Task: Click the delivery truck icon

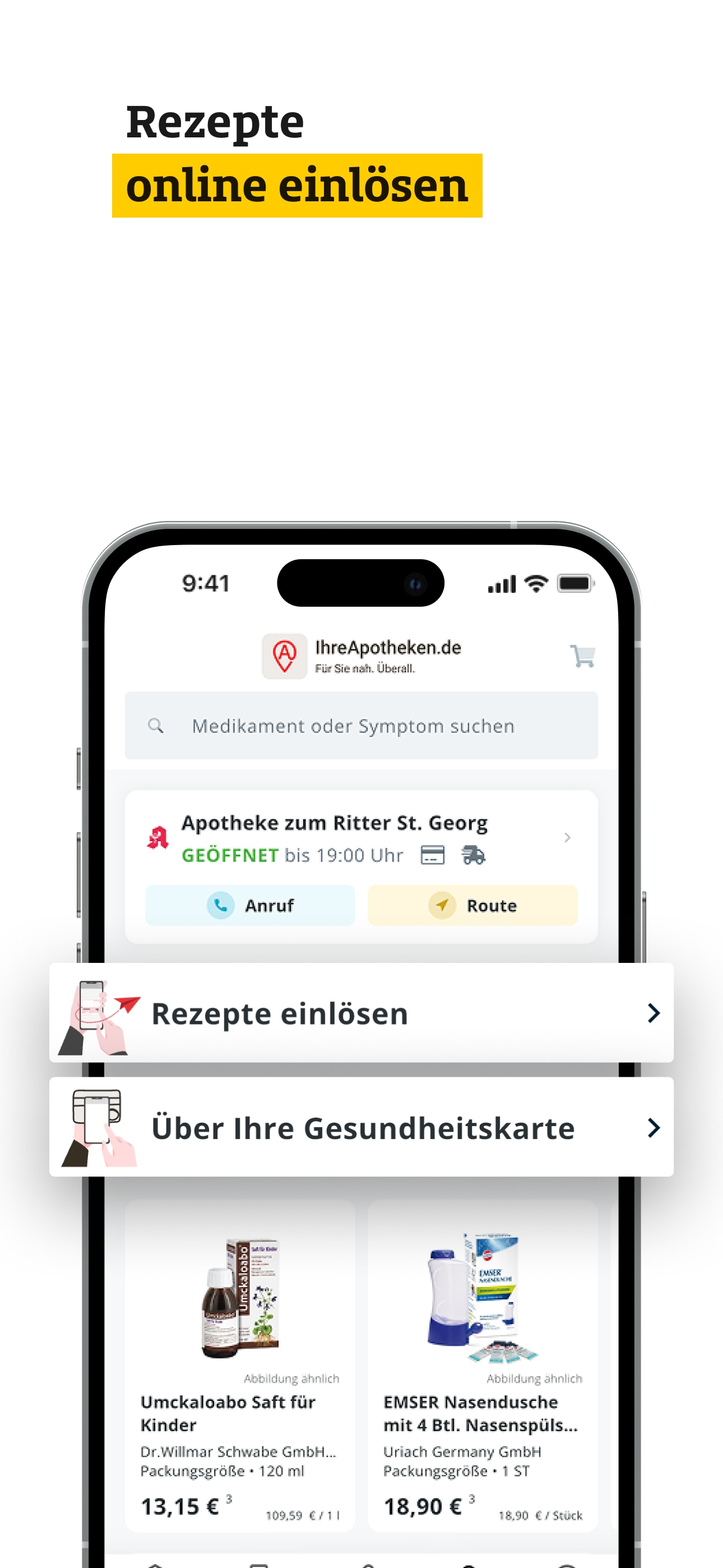Action: click(x=473, y=855)
